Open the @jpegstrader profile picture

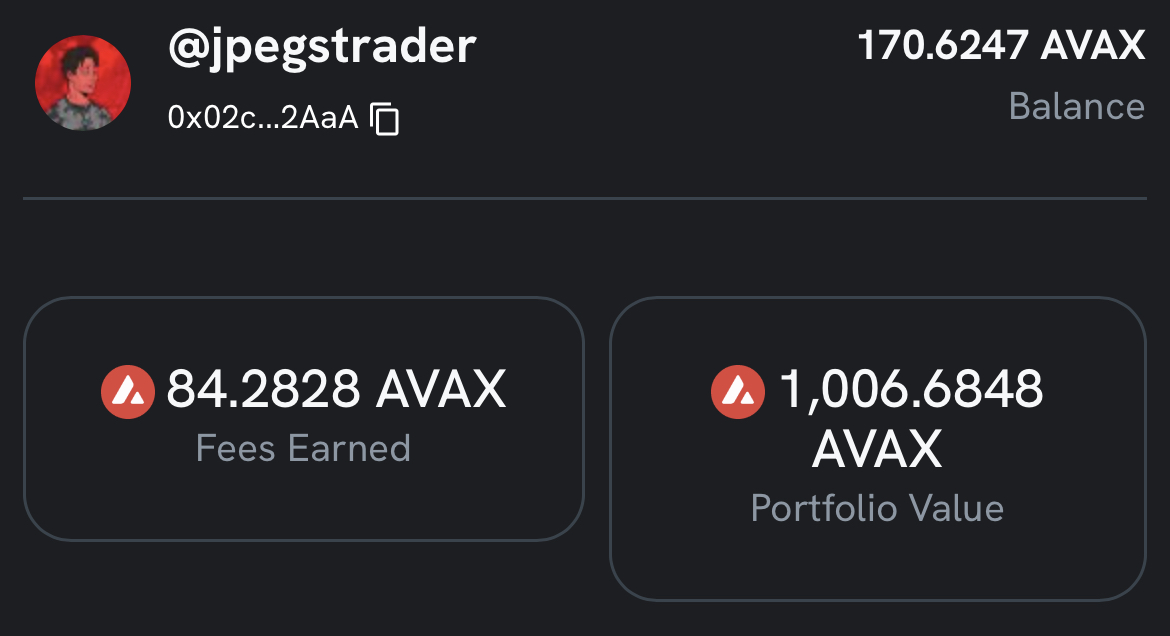point(83,81)
